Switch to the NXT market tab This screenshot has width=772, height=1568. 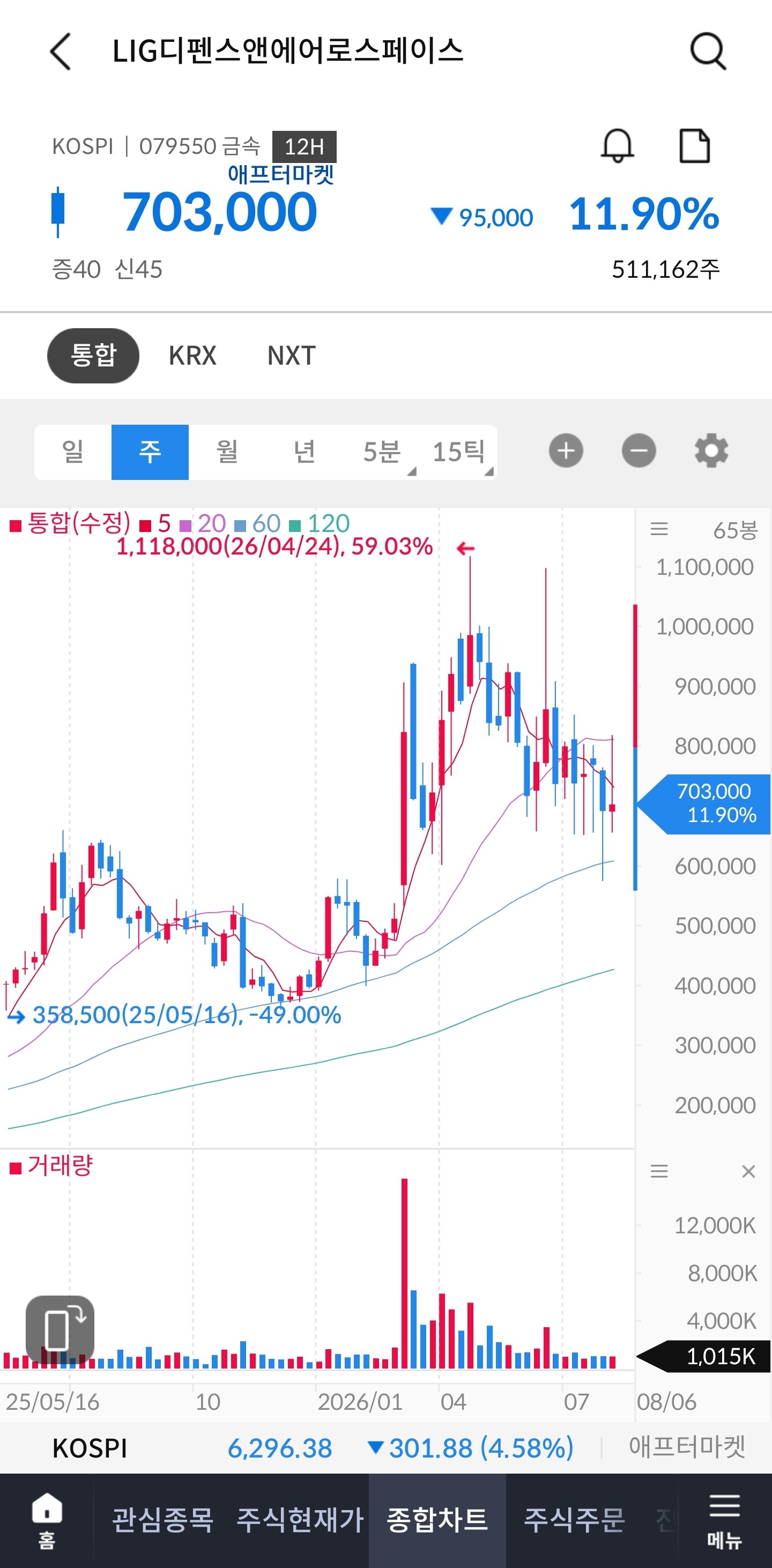point(292,356)
